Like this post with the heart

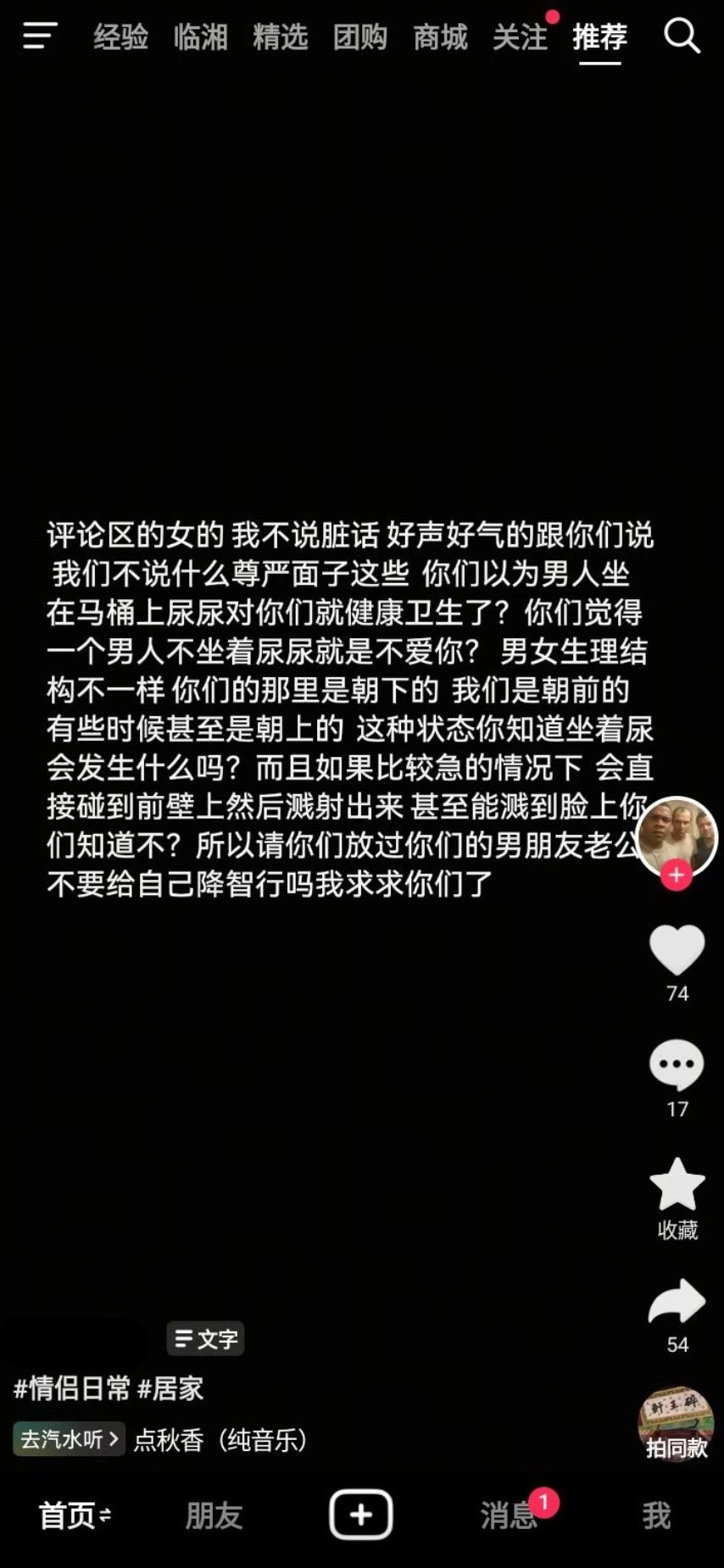(x=677, y=950)
